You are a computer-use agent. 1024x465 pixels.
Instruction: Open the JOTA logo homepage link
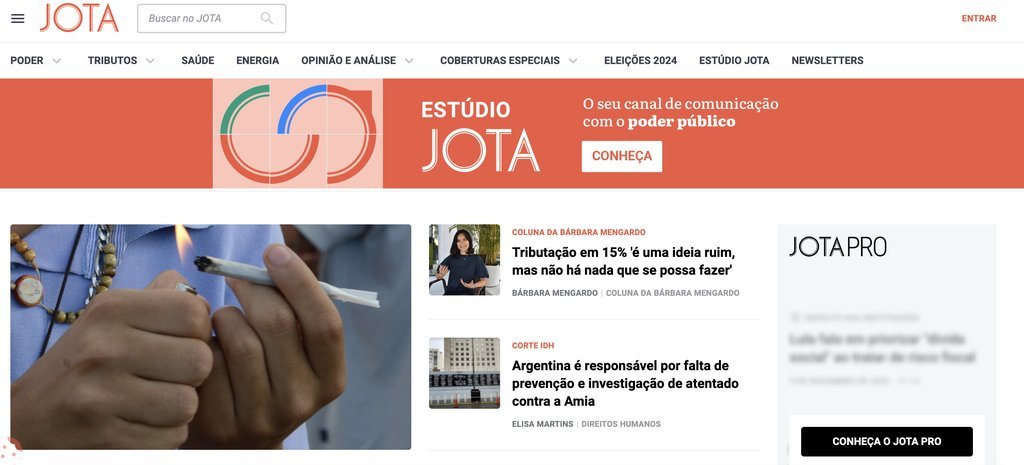tap(79, 18)
